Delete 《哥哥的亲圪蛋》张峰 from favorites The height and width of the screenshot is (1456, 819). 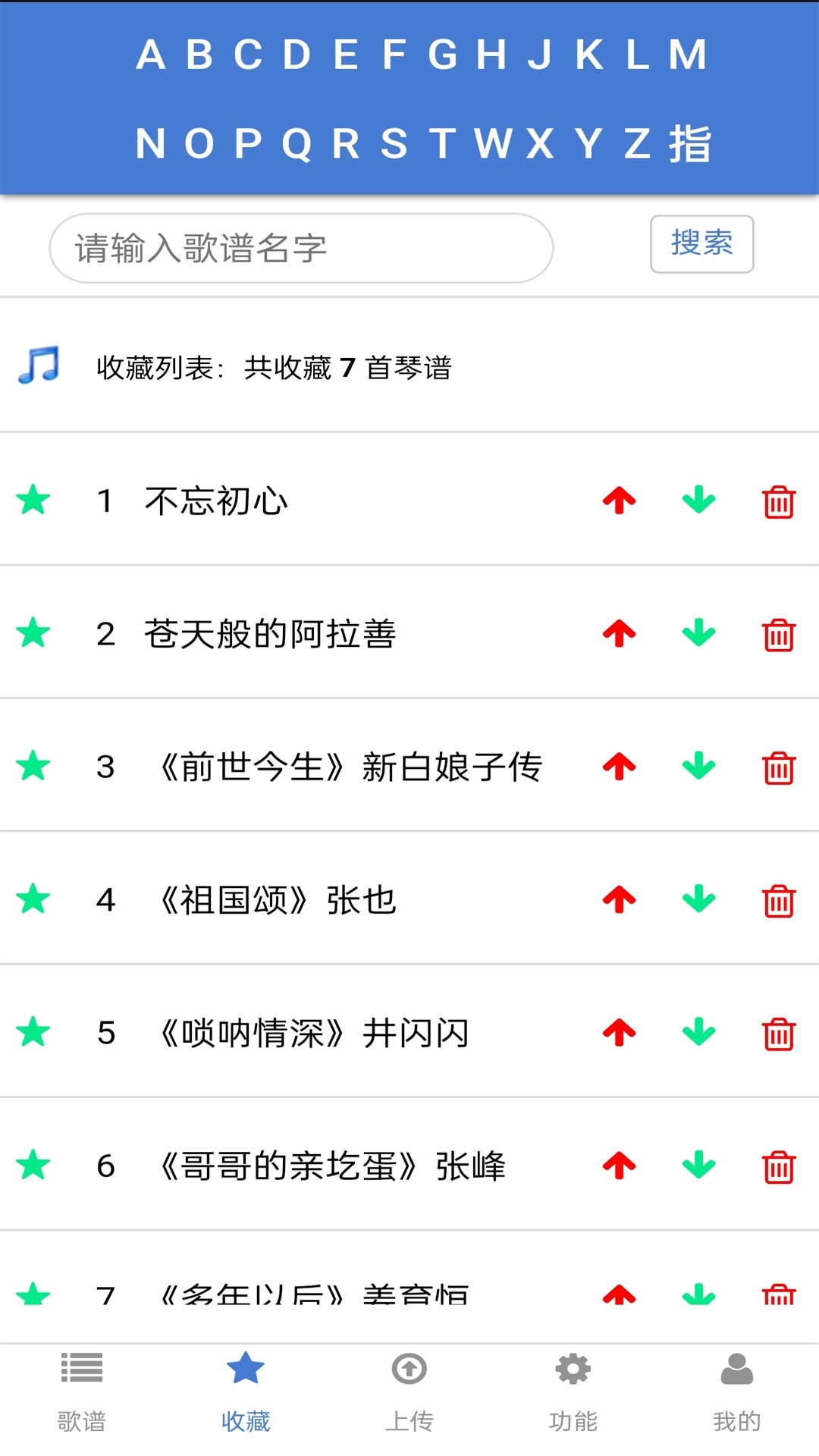(777, 1166)
